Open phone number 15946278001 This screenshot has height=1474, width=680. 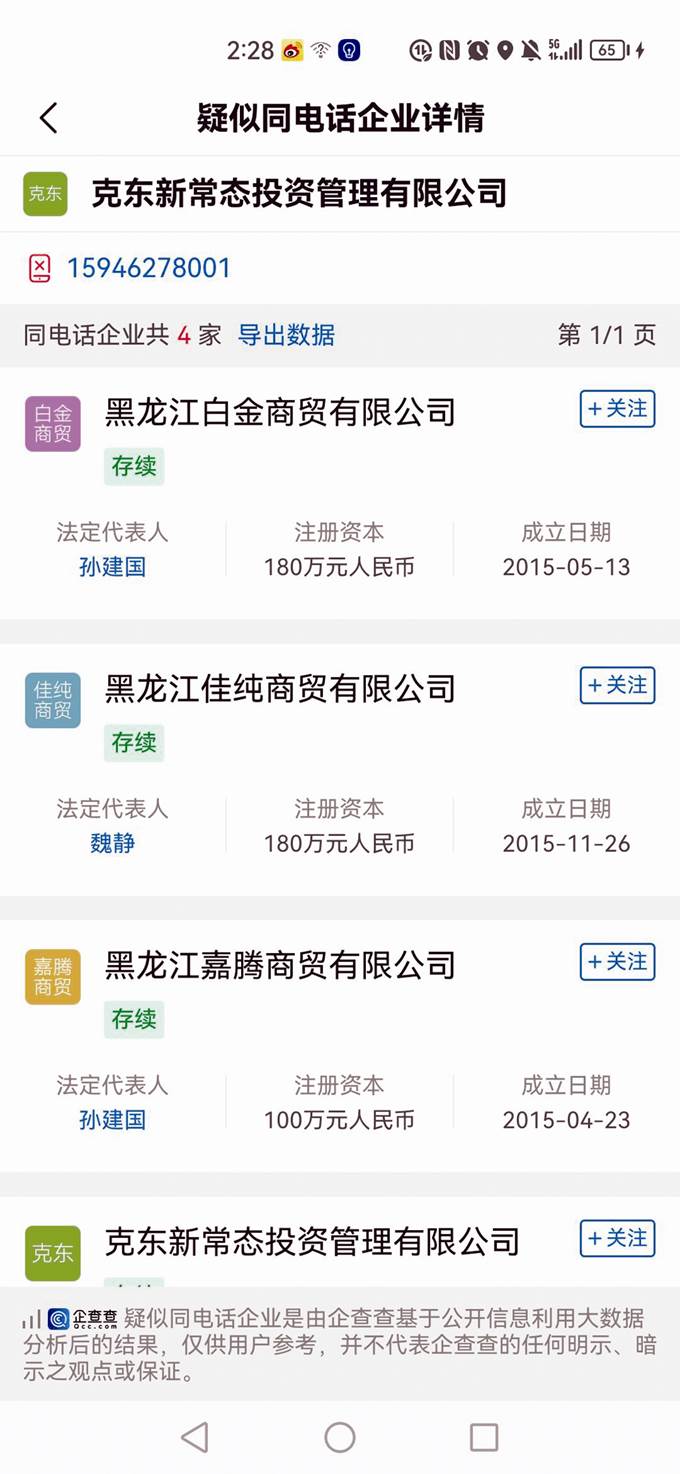[x=148, y=268]
